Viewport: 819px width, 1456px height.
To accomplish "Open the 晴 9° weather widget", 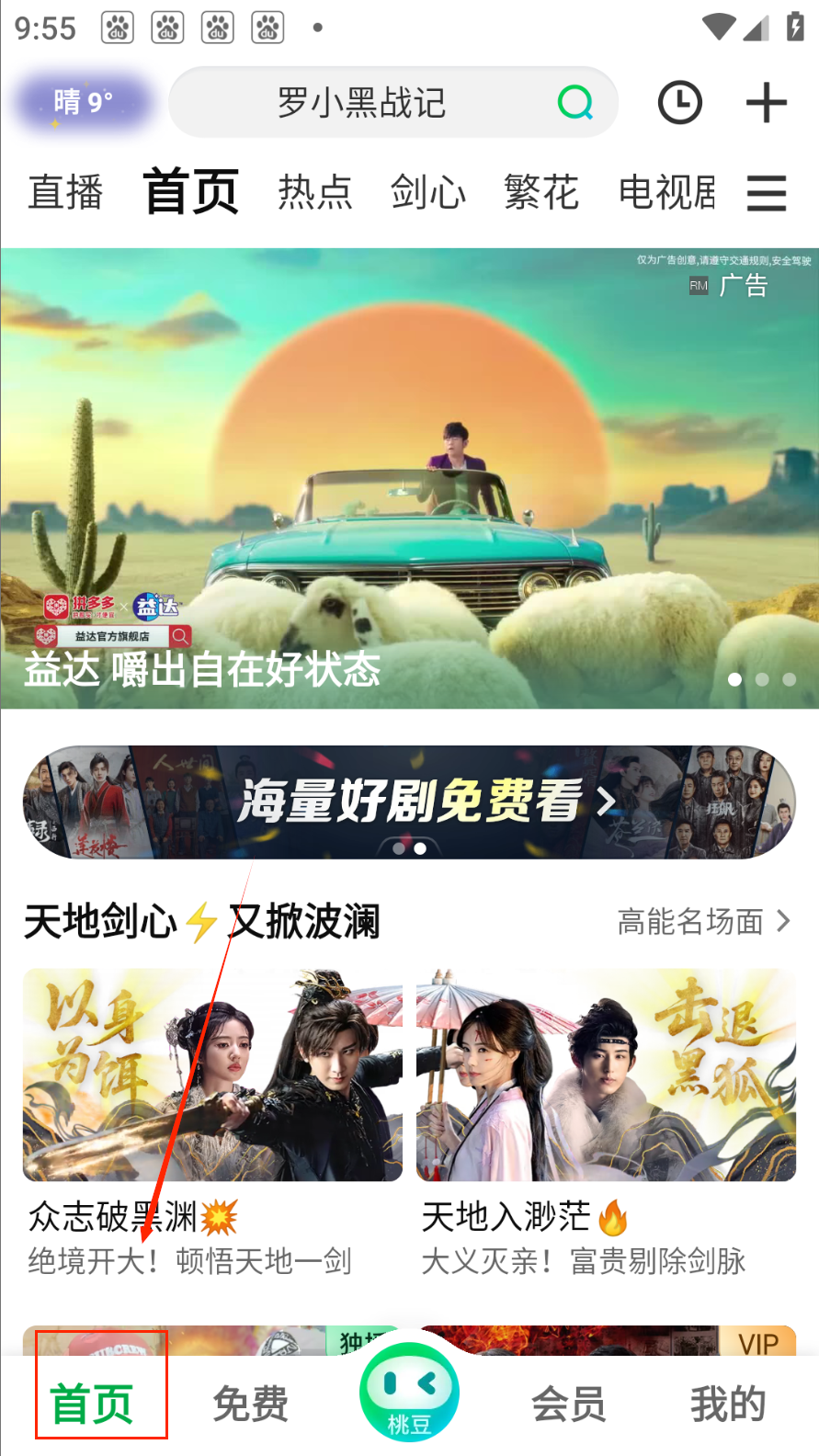I will click(x=83, y=102).
